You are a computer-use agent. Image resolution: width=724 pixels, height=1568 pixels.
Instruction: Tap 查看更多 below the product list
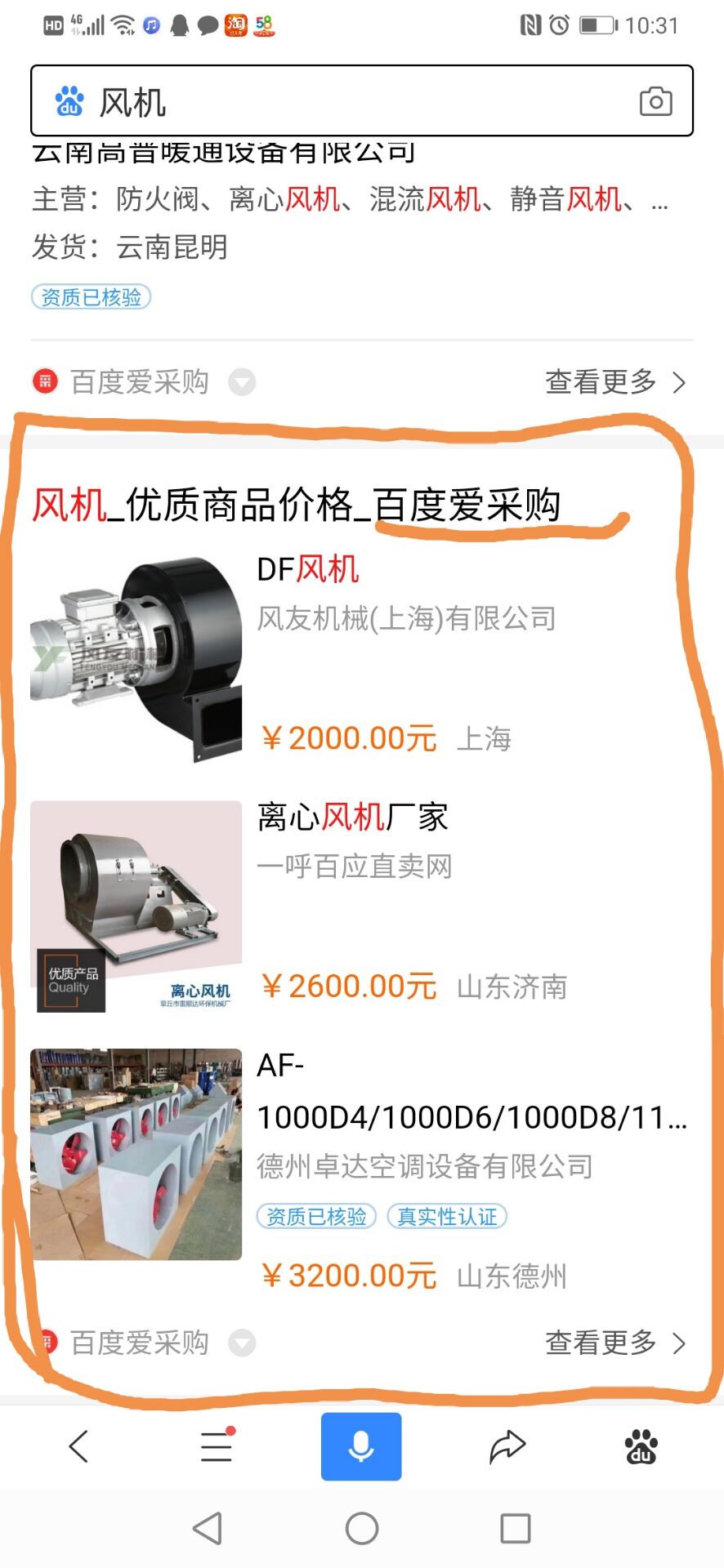tap(615, 1342)
